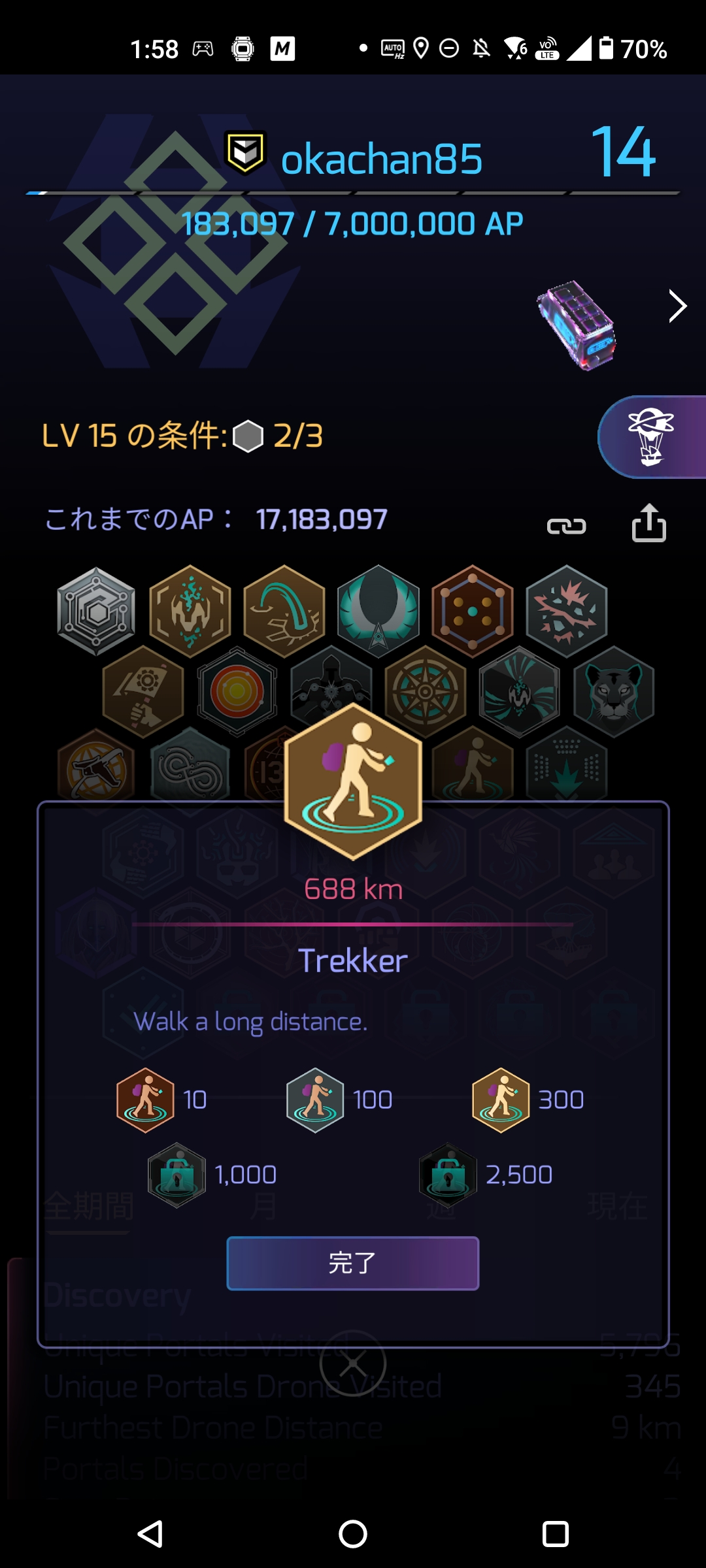Open the next page chevron arrow
Screen dimensions: 706x1568
coord(677,306)
